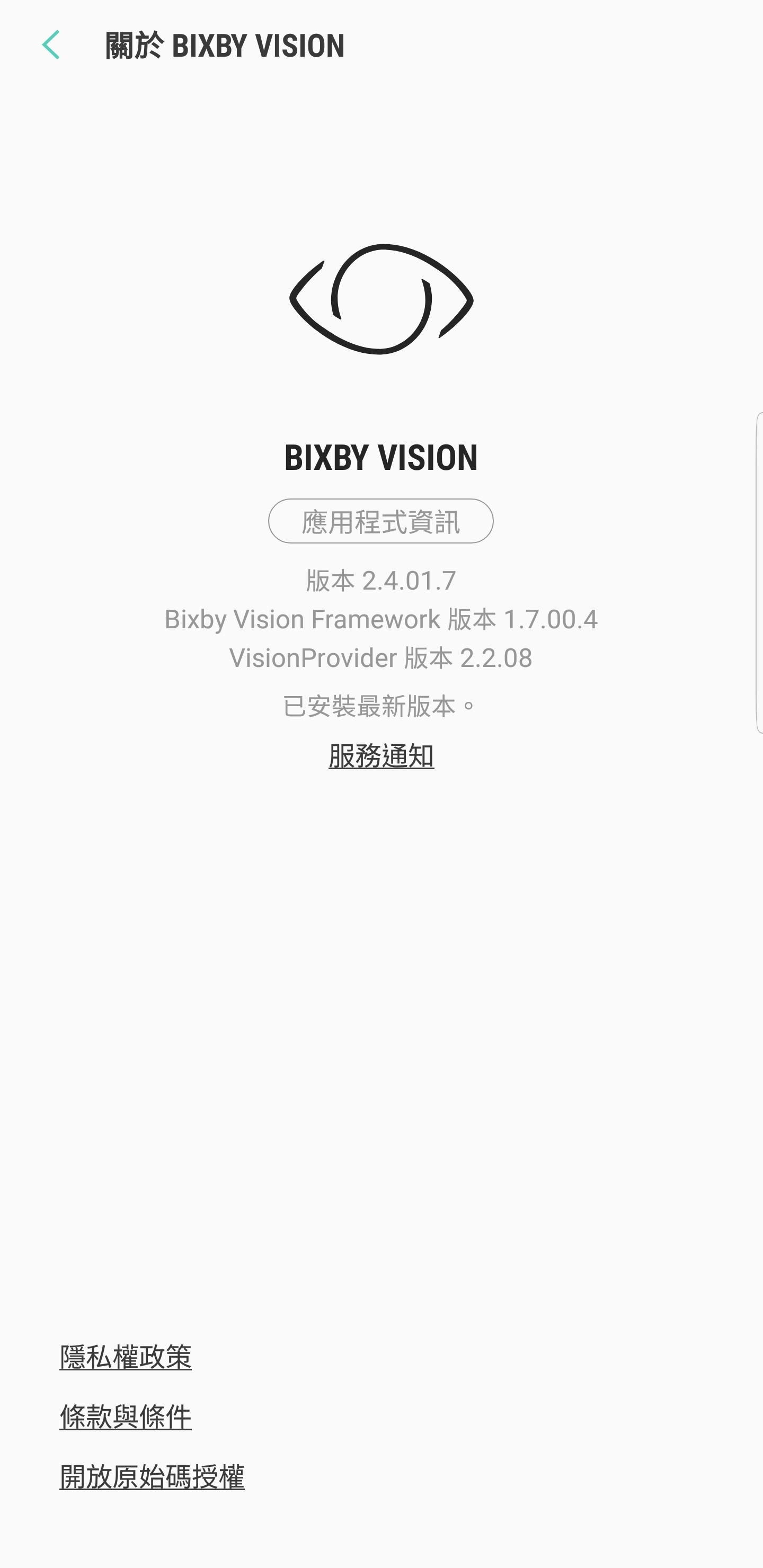763x1568 pixels.
Task: Go back from 關於 Bixby Vision
Action: [x=51, y=45]
